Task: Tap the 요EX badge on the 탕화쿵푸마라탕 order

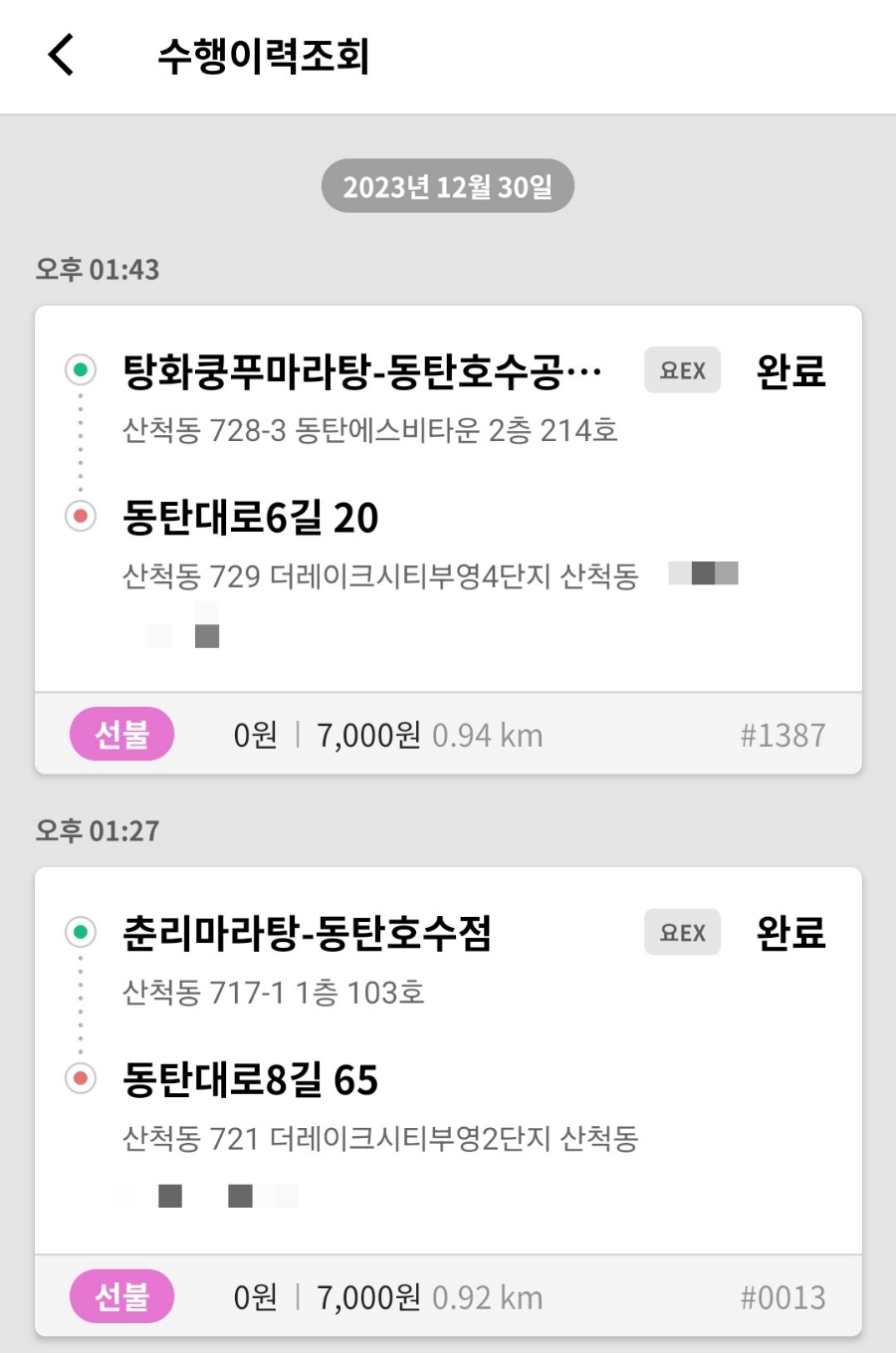Action: point(682,370)
